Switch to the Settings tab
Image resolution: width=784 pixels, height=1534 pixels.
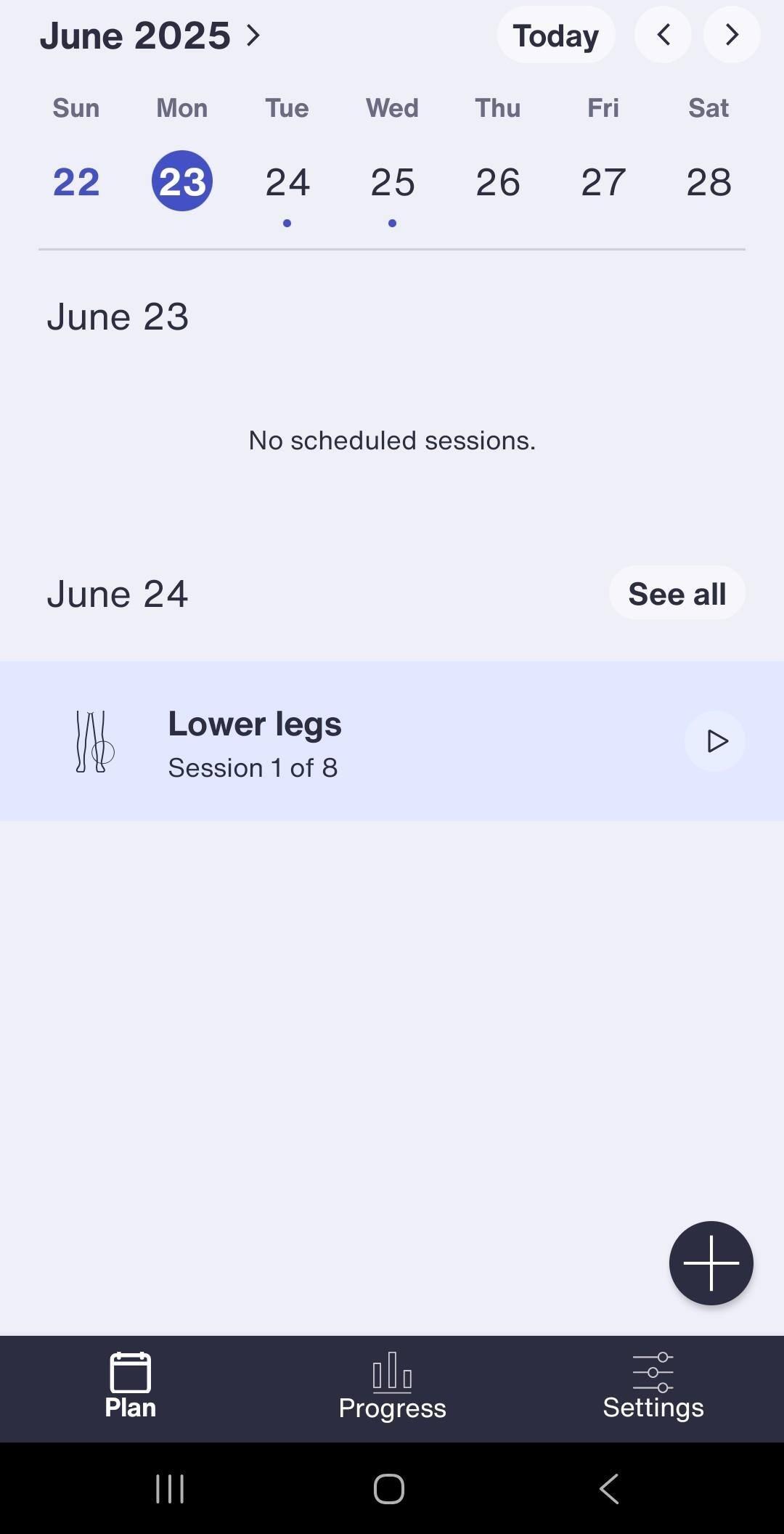click(653, 1388)
